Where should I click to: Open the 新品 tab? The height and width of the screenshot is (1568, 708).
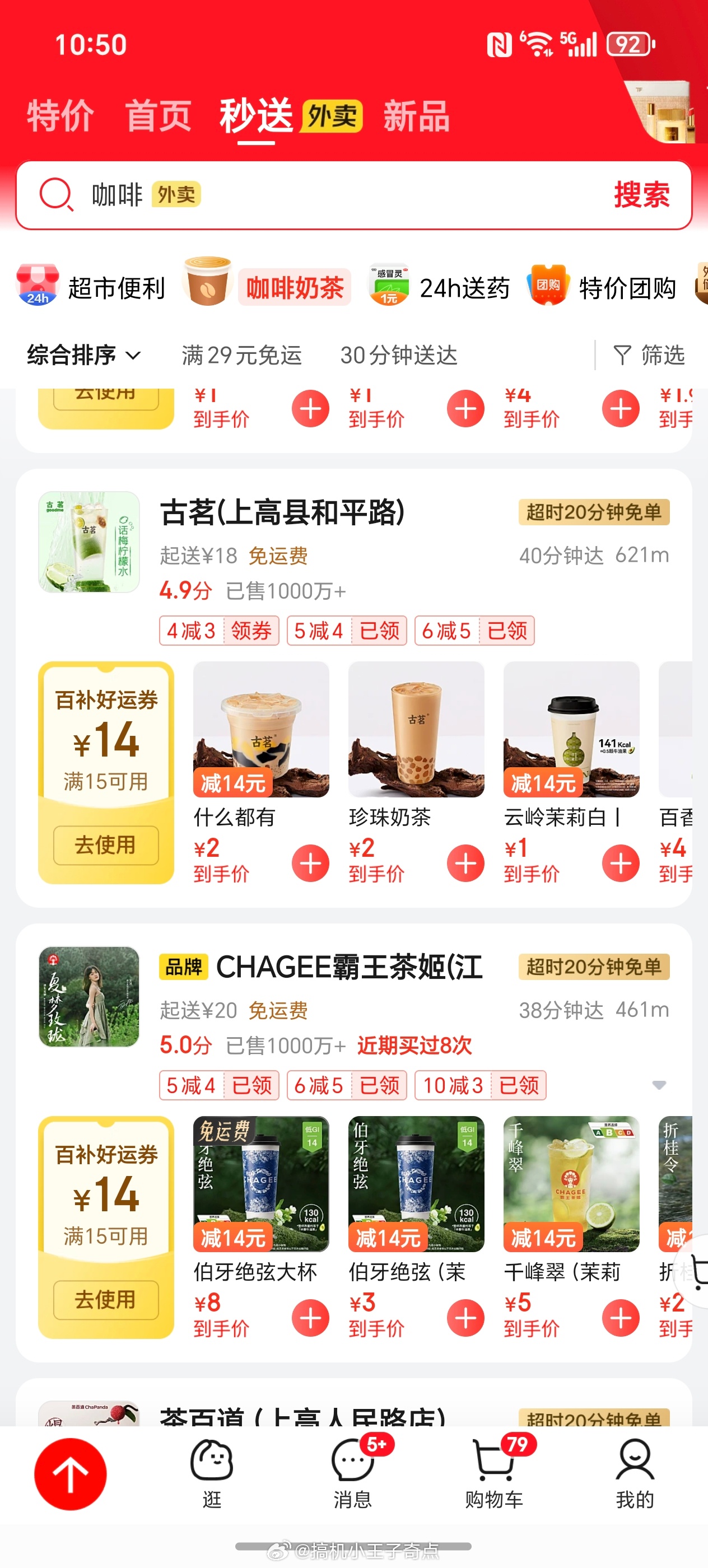(416, 116)
